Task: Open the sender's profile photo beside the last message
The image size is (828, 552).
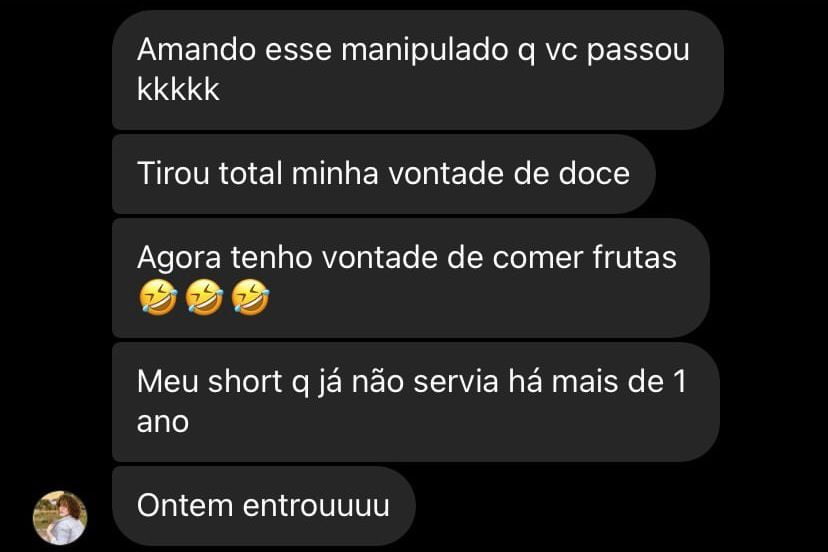Action: pos(60,517)
